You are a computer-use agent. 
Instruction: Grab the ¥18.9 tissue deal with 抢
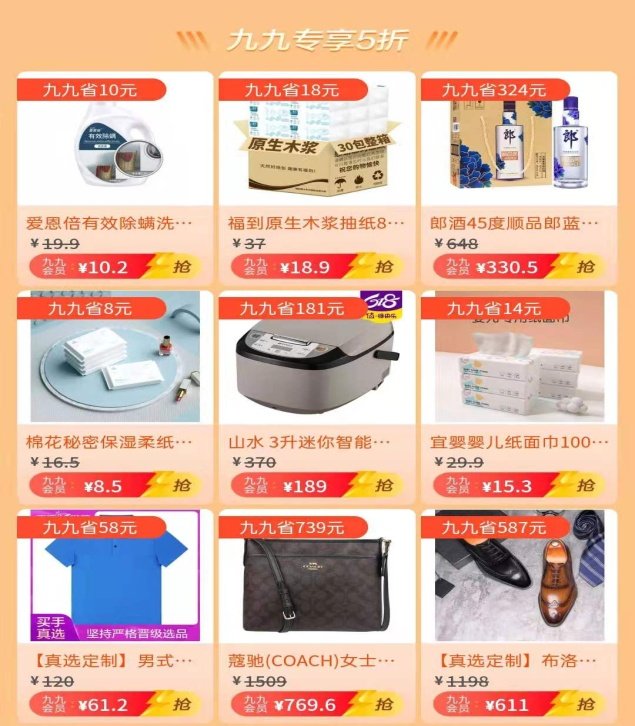tap(383, 267)
